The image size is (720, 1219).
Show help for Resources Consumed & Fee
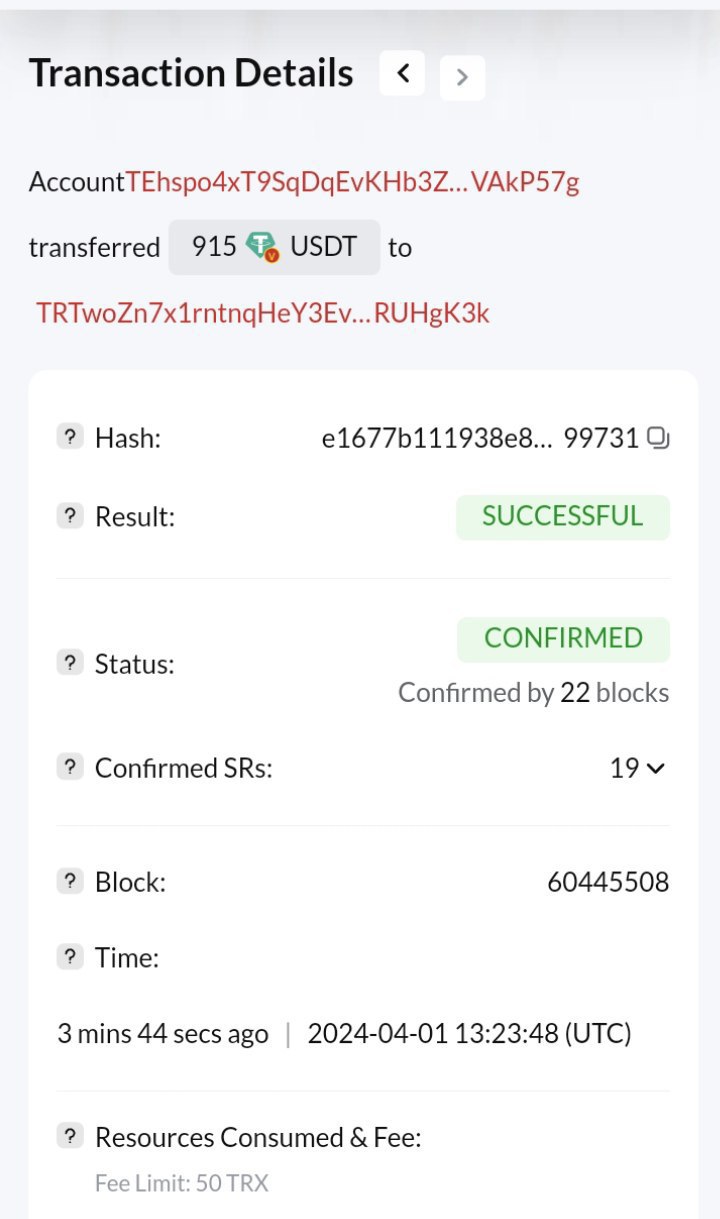(x=69, y=1137)
